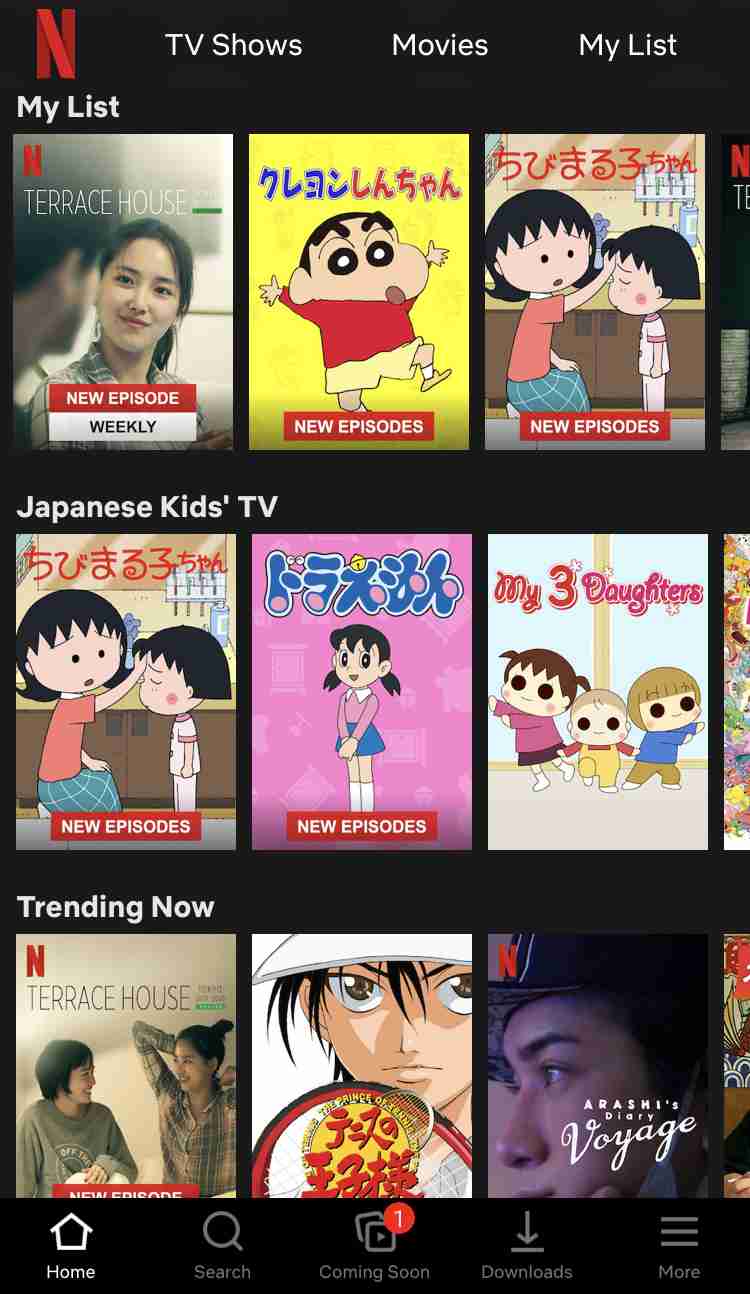Switch to the Movies category
Image resolution: width=750 pixels, height=1294 pixels.
[440, 45]
